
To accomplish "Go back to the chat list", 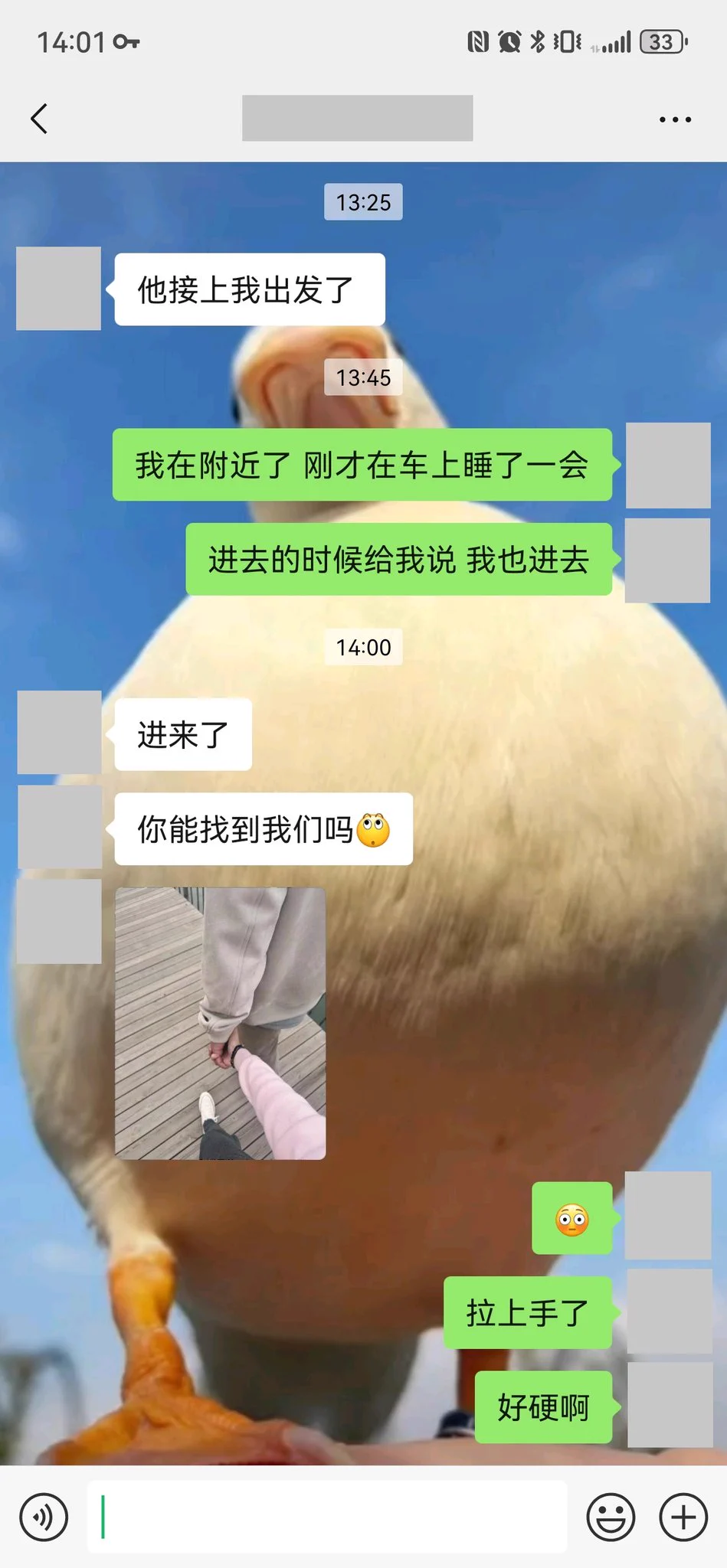I will pos(40,119).
